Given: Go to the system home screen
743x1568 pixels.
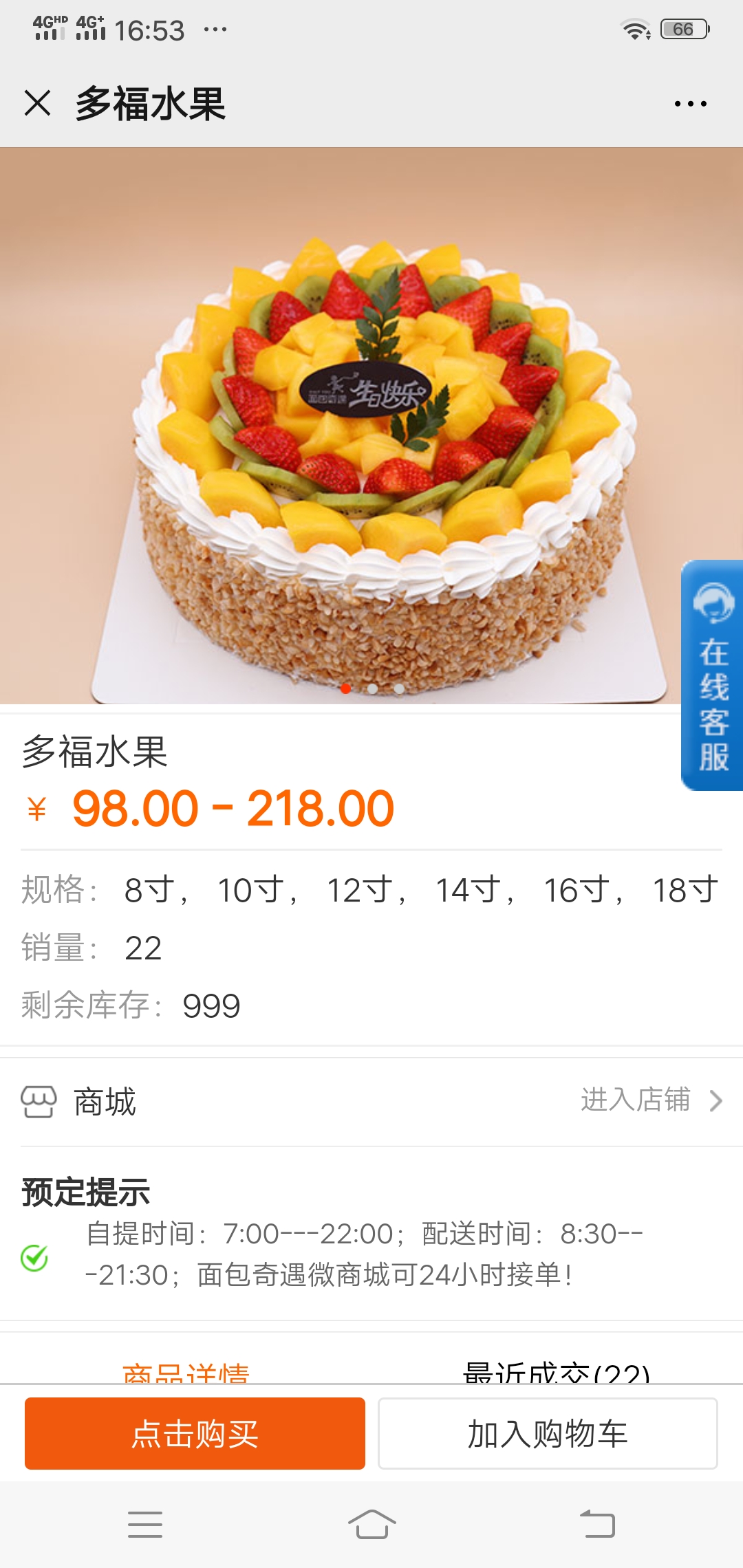Looking at the screenshot, I should (371, 1524).
